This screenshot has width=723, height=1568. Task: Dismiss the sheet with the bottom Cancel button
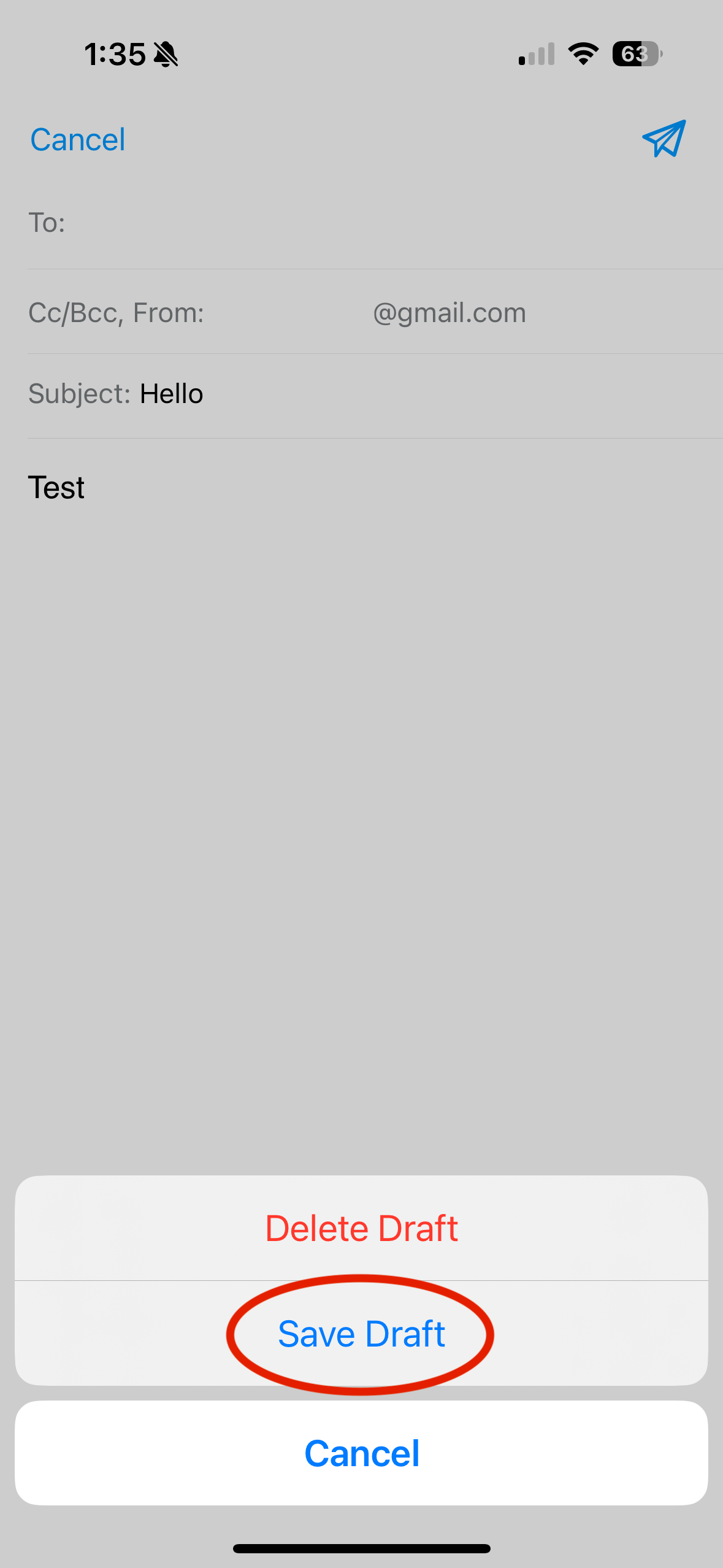click(361, 1453)
